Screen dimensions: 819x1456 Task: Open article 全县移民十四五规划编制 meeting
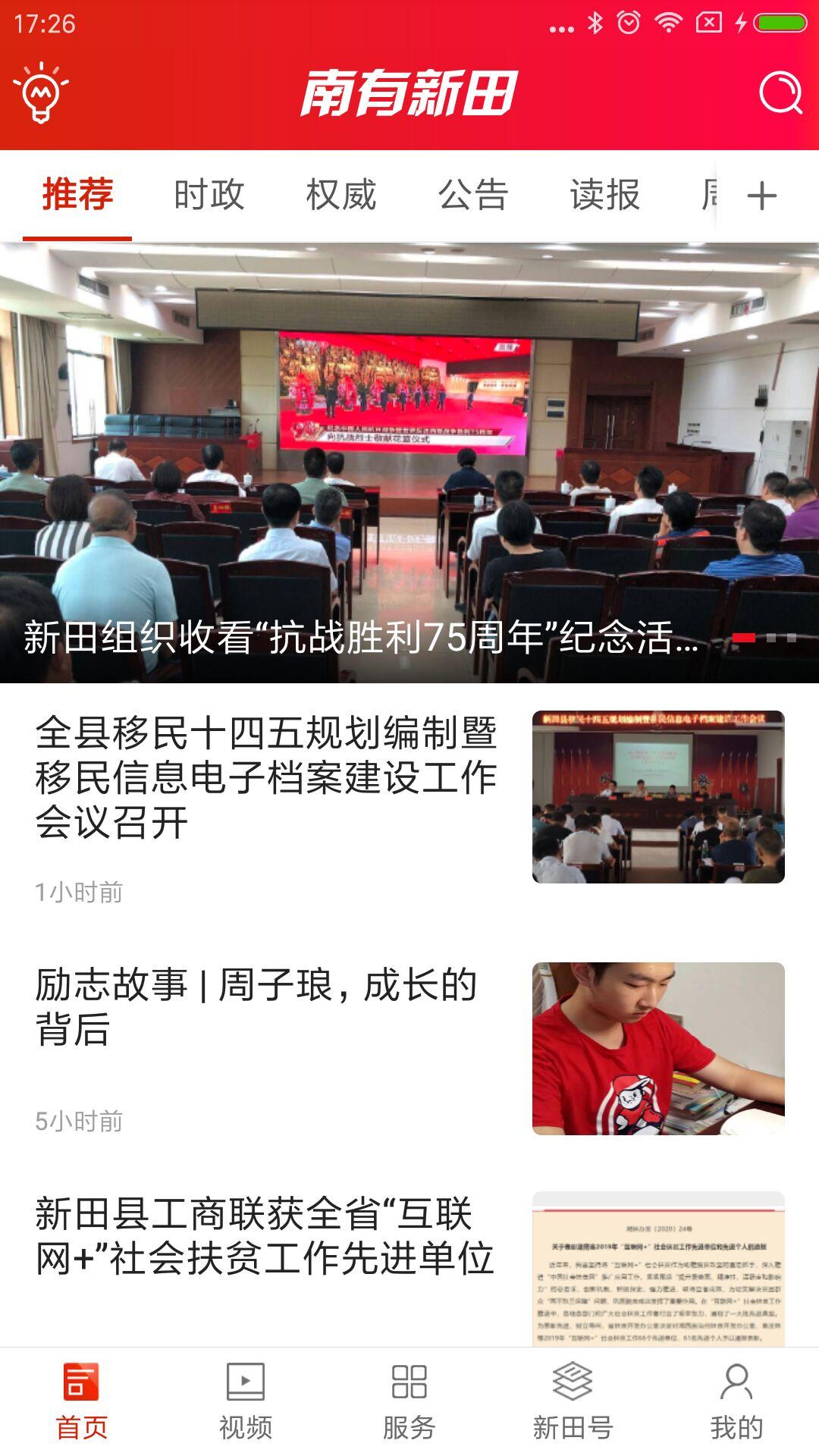[265, 777]
